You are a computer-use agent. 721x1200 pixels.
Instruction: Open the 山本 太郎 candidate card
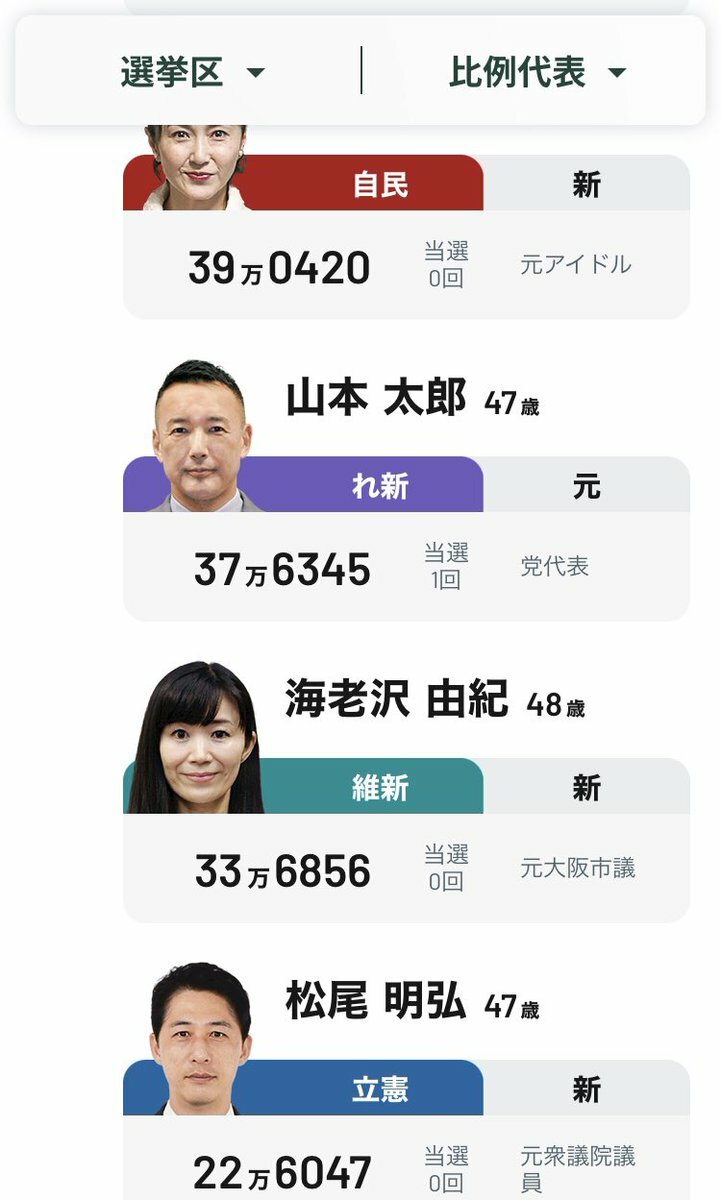coord(406,540)
